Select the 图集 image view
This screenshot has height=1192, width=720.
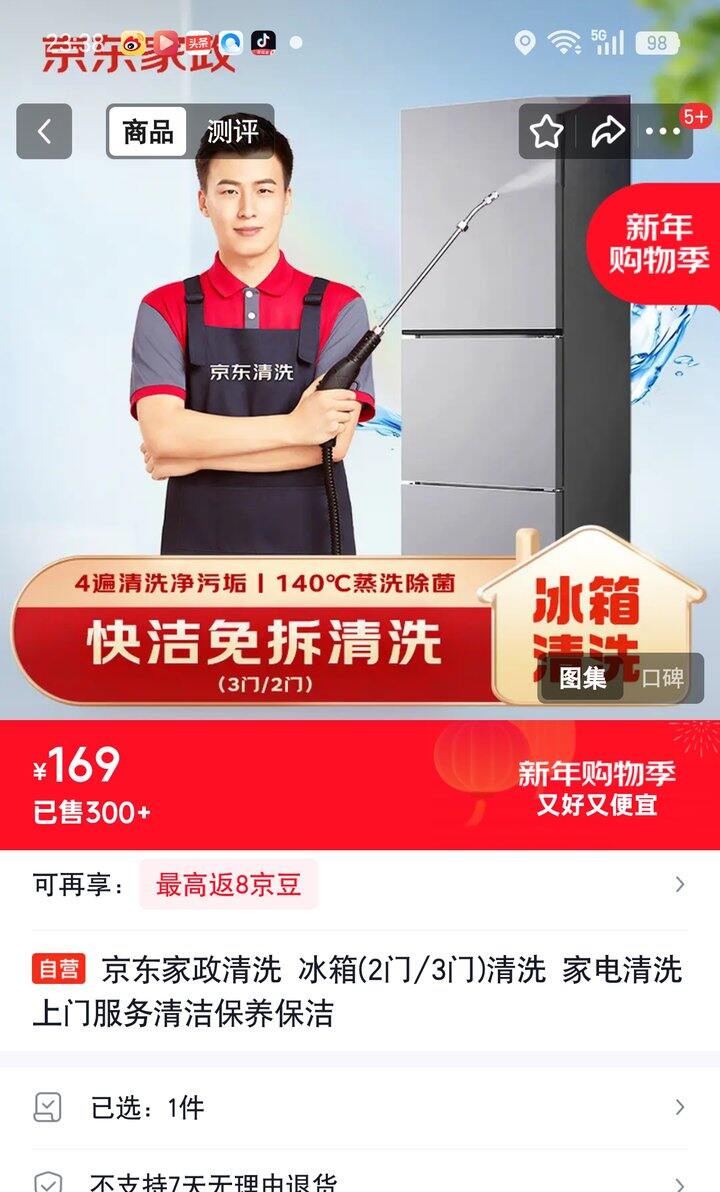pyautogui.click(x=582, y=678)
